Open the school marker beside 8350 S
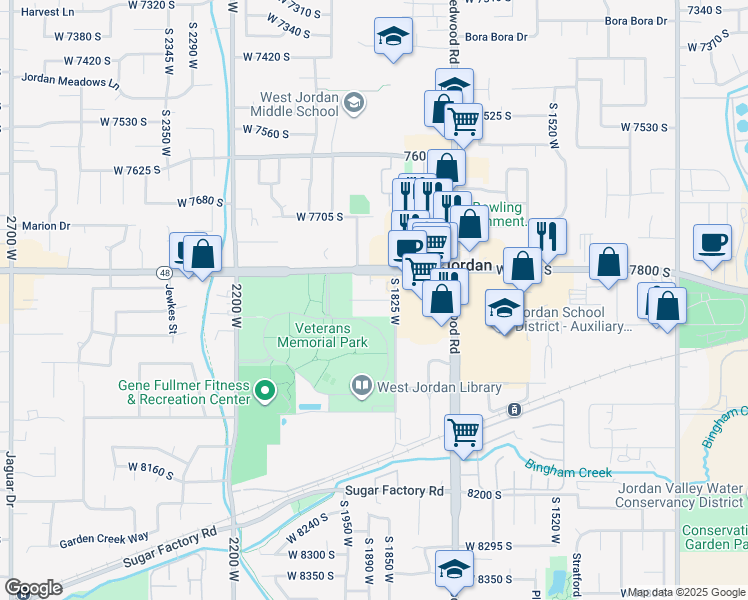748x600 pixels. point(454,569)
